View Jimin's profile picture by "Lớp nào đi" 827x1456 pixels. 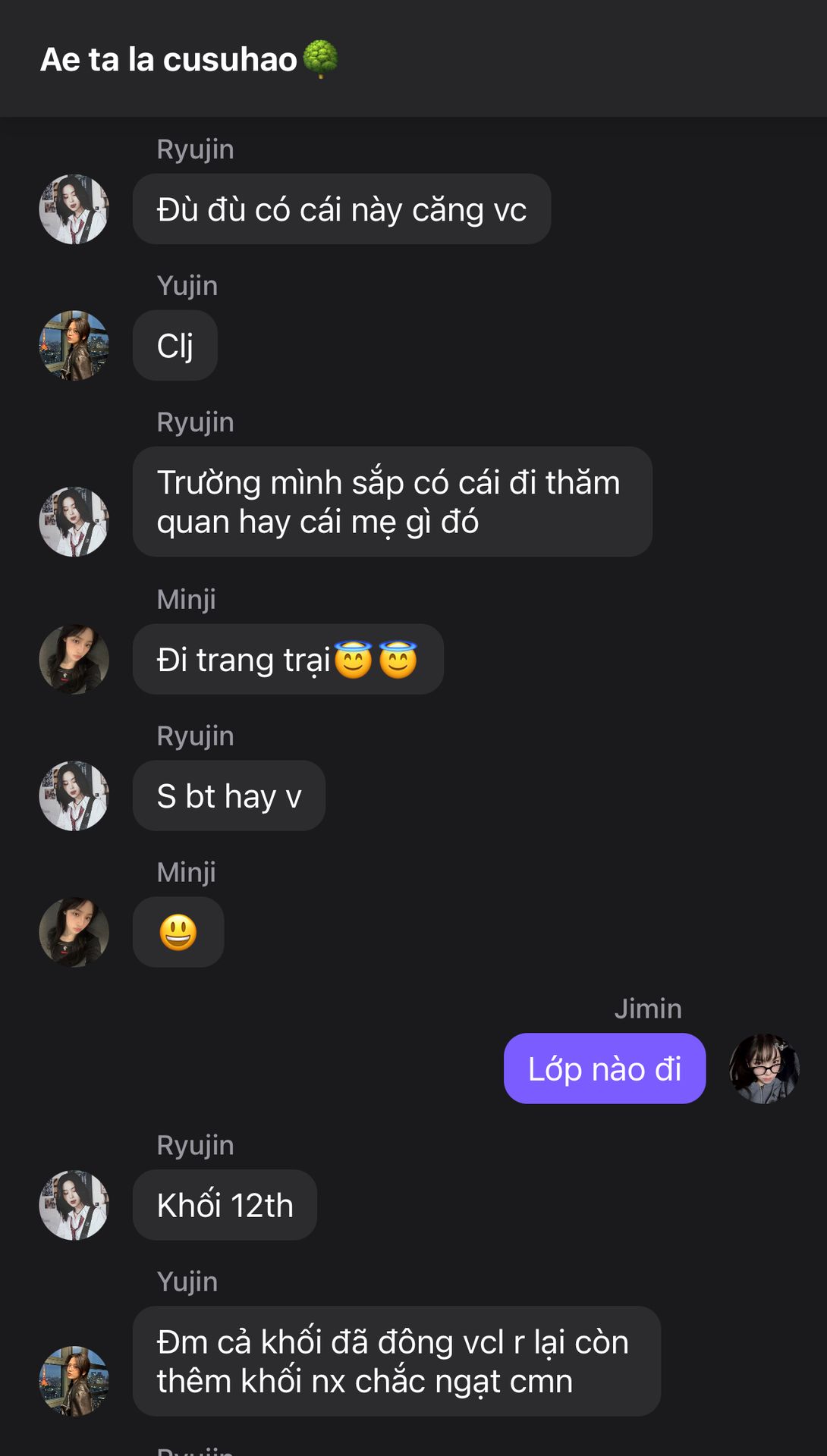click(764, 1068)
